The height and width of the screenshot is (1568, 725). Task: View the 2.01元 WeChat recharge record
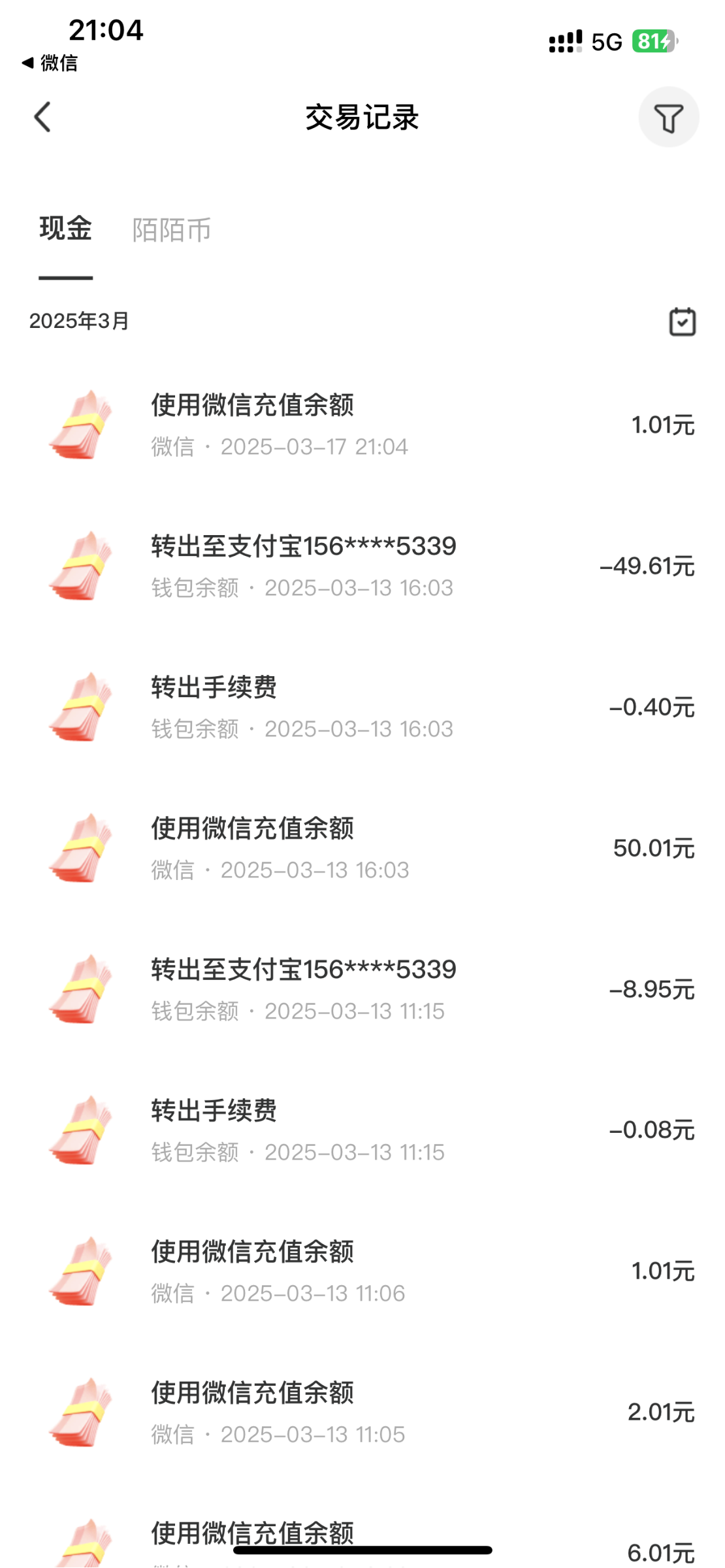click(362, 1413)
